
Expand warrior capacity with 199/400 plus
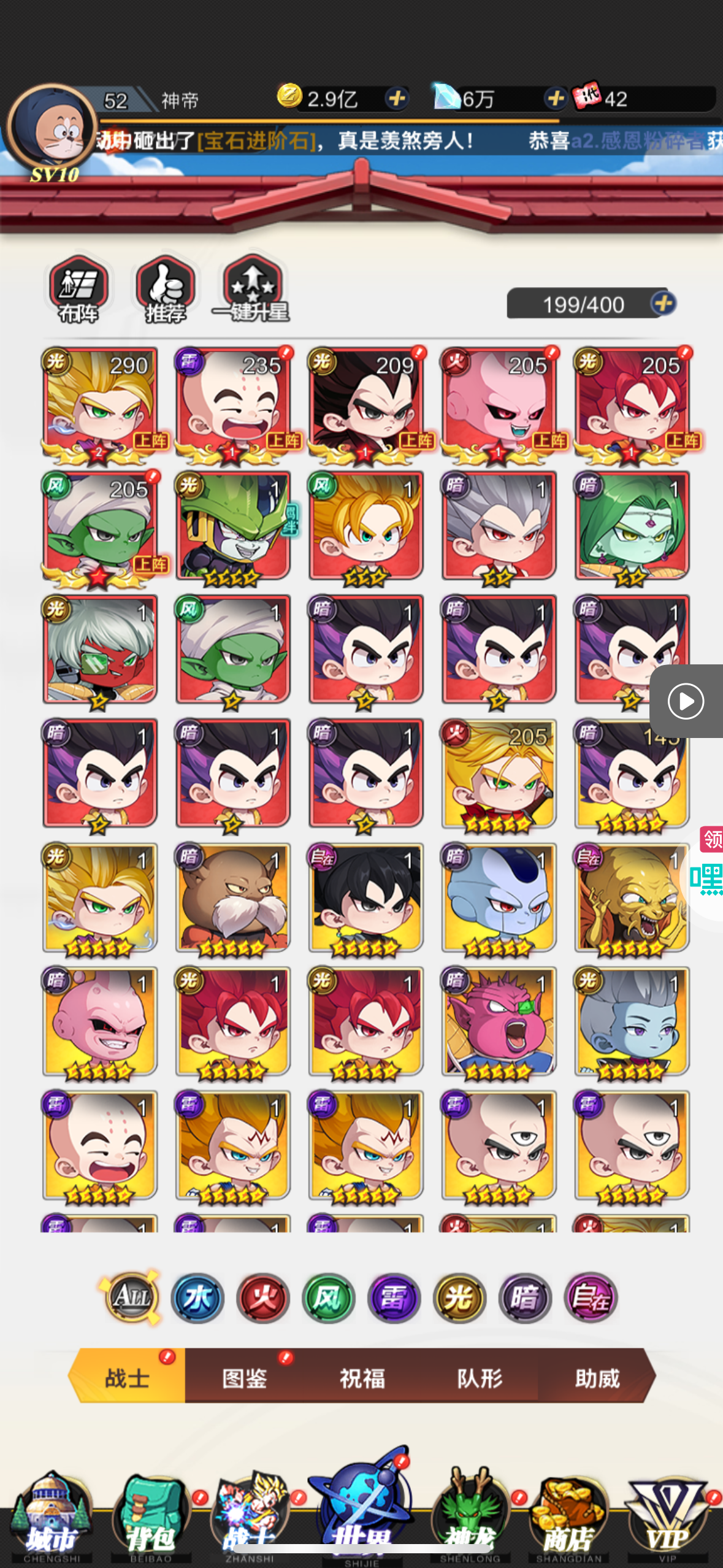(663, 303)
